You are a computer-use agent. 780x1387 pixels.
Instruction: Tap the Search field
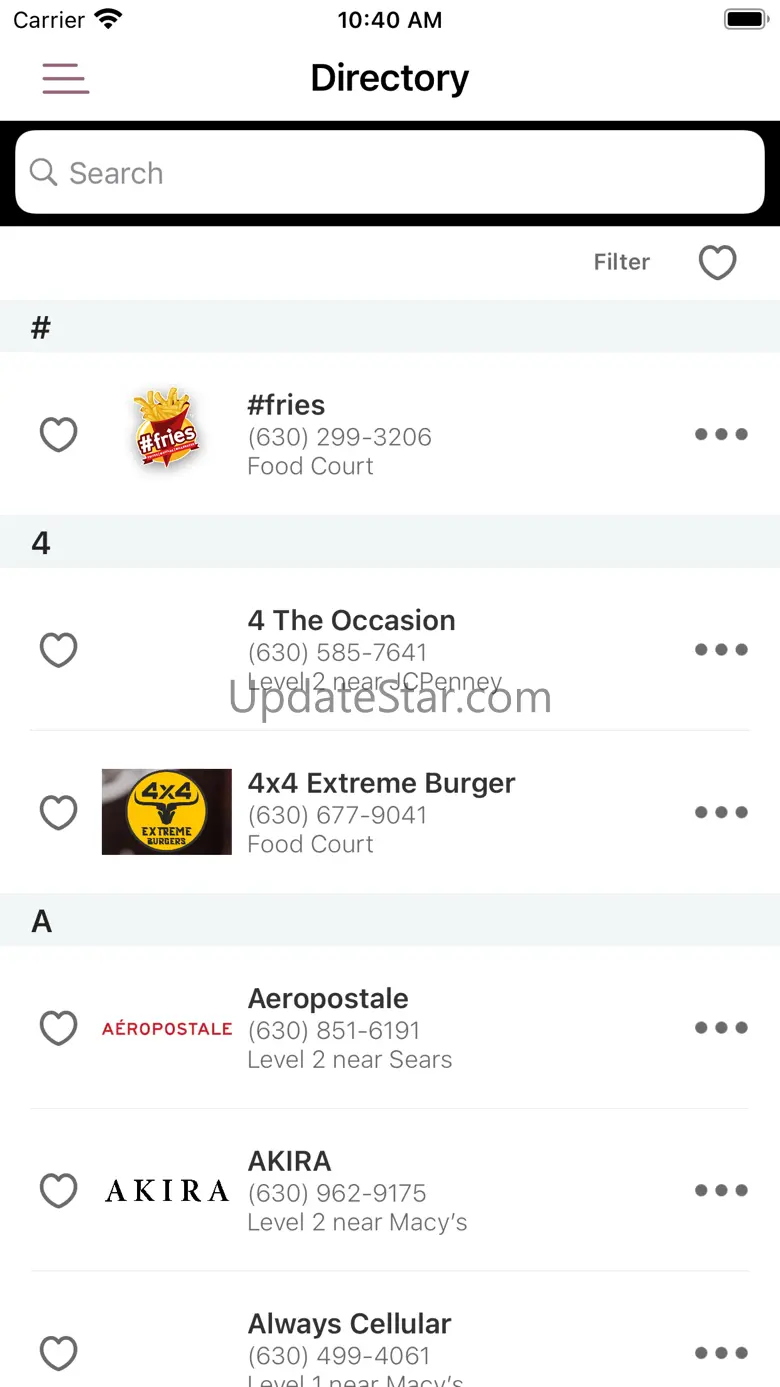(390, 172)
